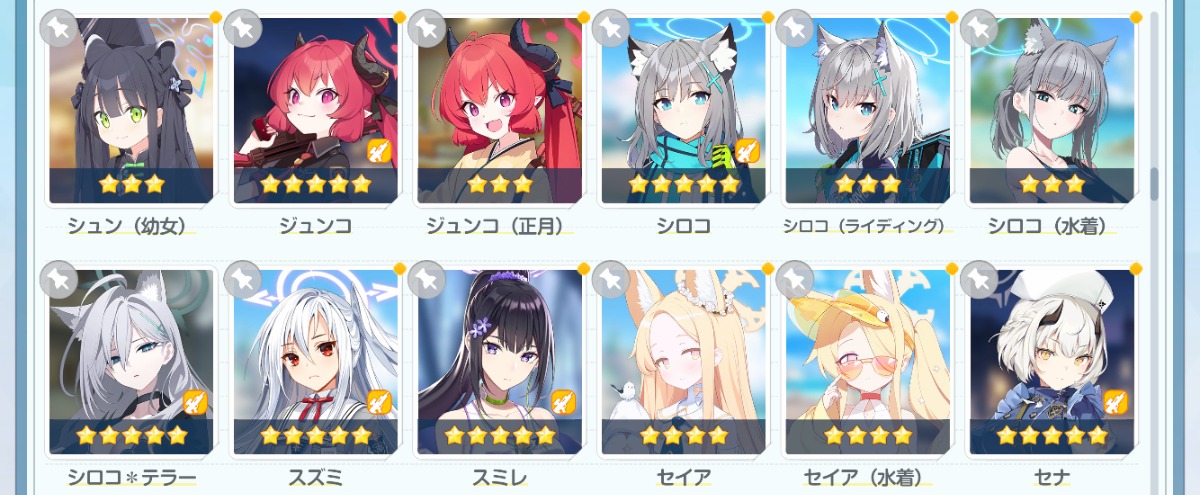The height and width of the screenshot is (495, 1200).
Task: Open the シロコ＊テラー character card
Action: click(x=131, y=360)
